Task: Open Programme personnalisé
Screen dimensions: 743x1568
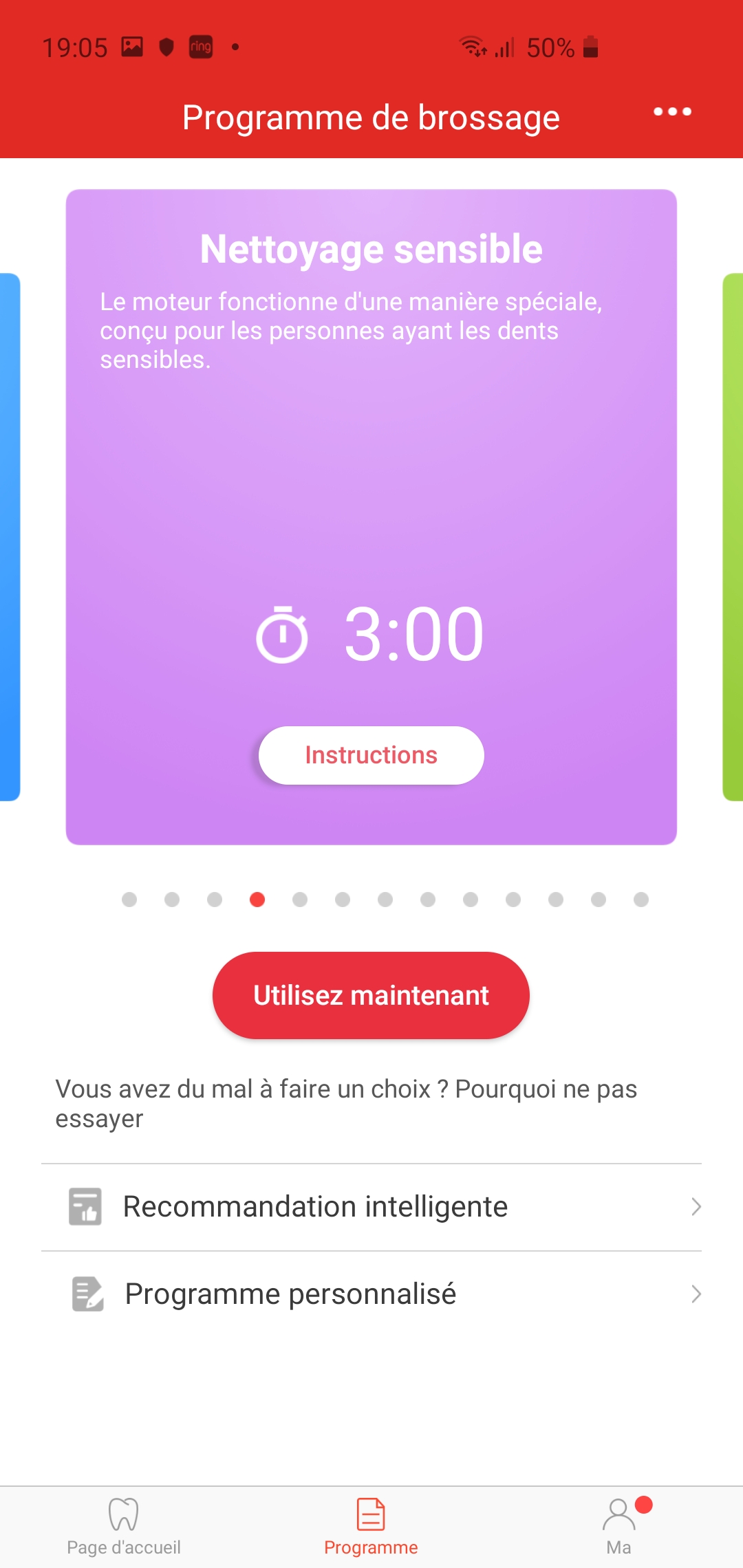Action: [371, 1294]
